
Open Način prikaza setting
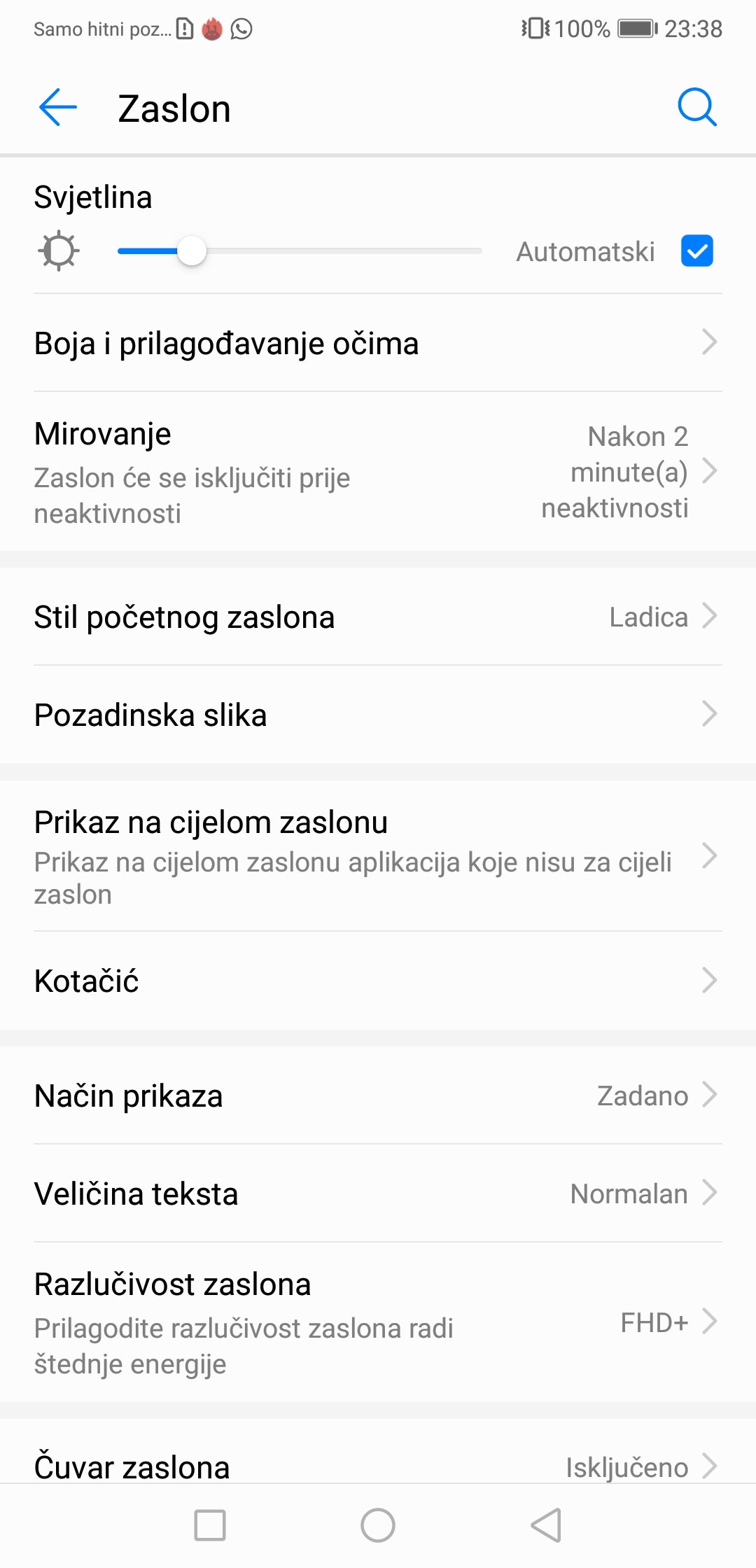(x=378, y=1096)
